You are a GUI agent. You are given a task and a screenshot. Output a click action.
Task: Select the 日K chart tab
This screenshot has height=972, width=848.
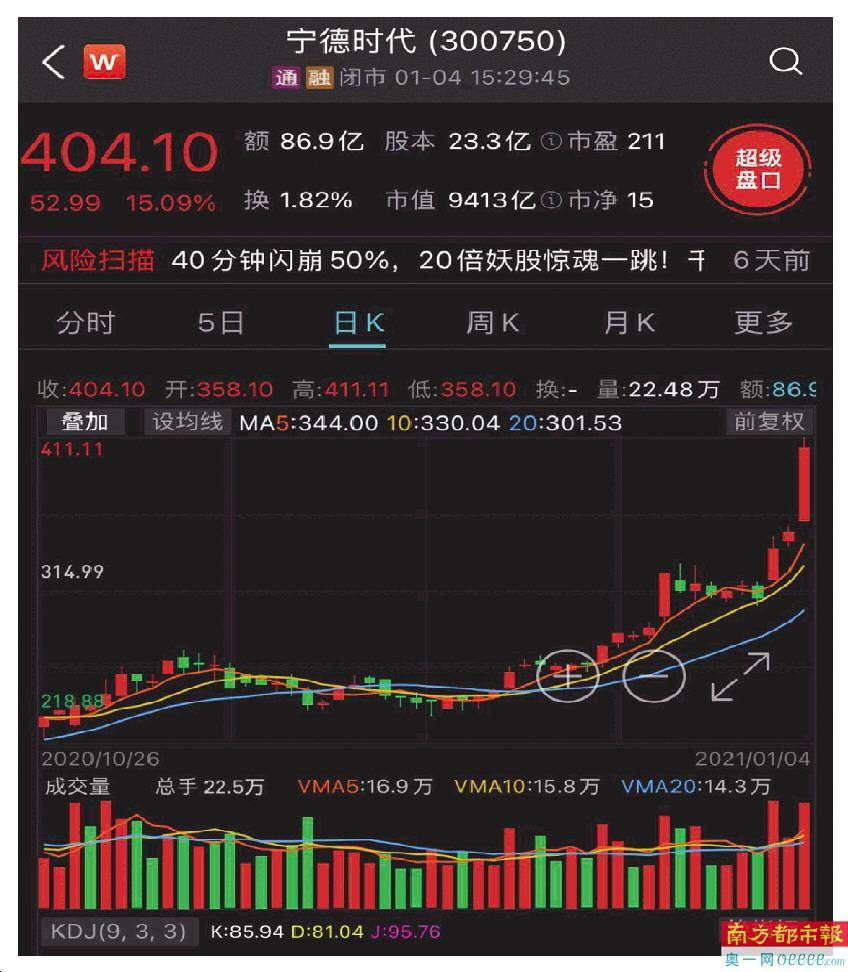click(359, 323)
